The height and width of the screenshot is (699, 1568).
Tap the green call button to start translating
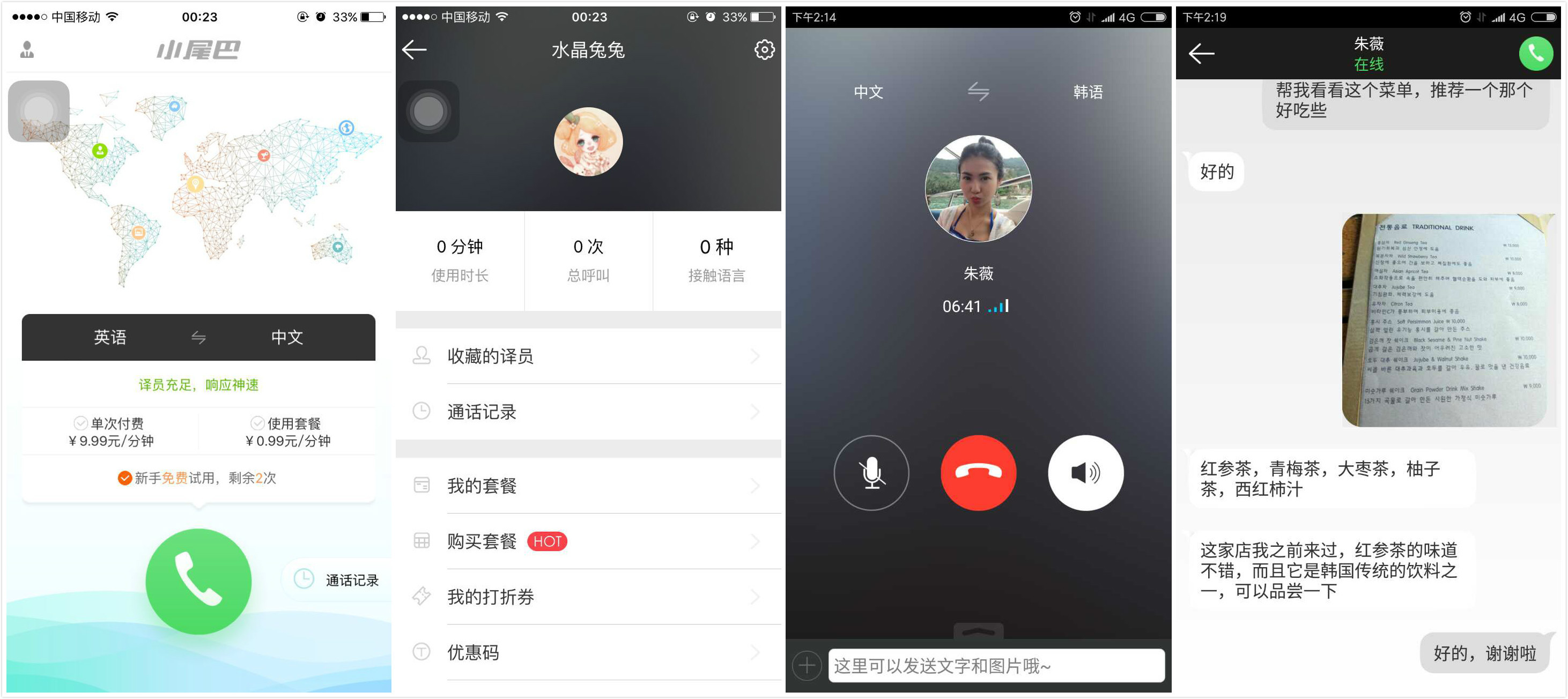[x=198, y=581]
